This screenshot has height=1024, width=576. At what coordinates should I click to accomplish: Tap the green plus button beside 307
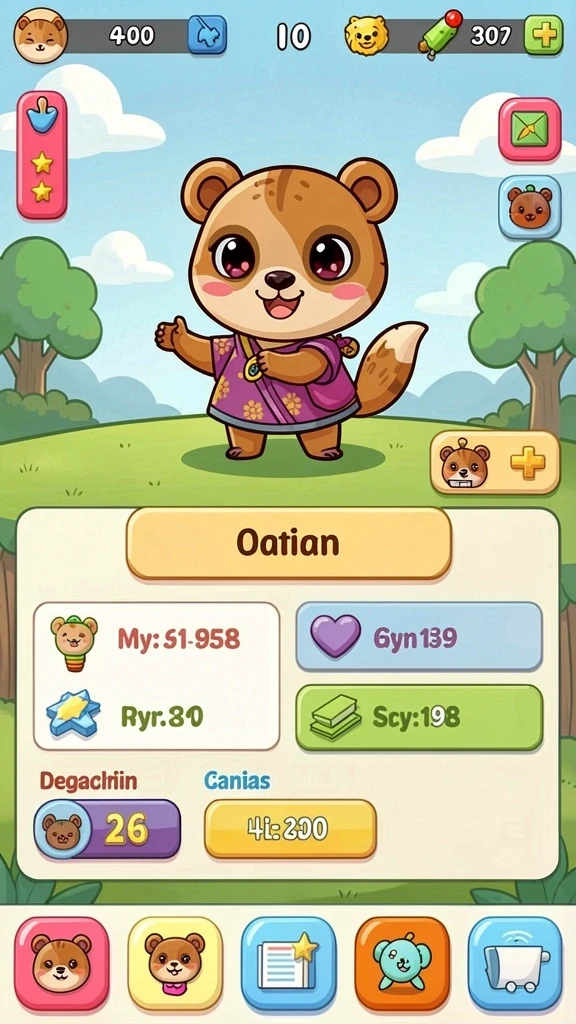point(543,35)
